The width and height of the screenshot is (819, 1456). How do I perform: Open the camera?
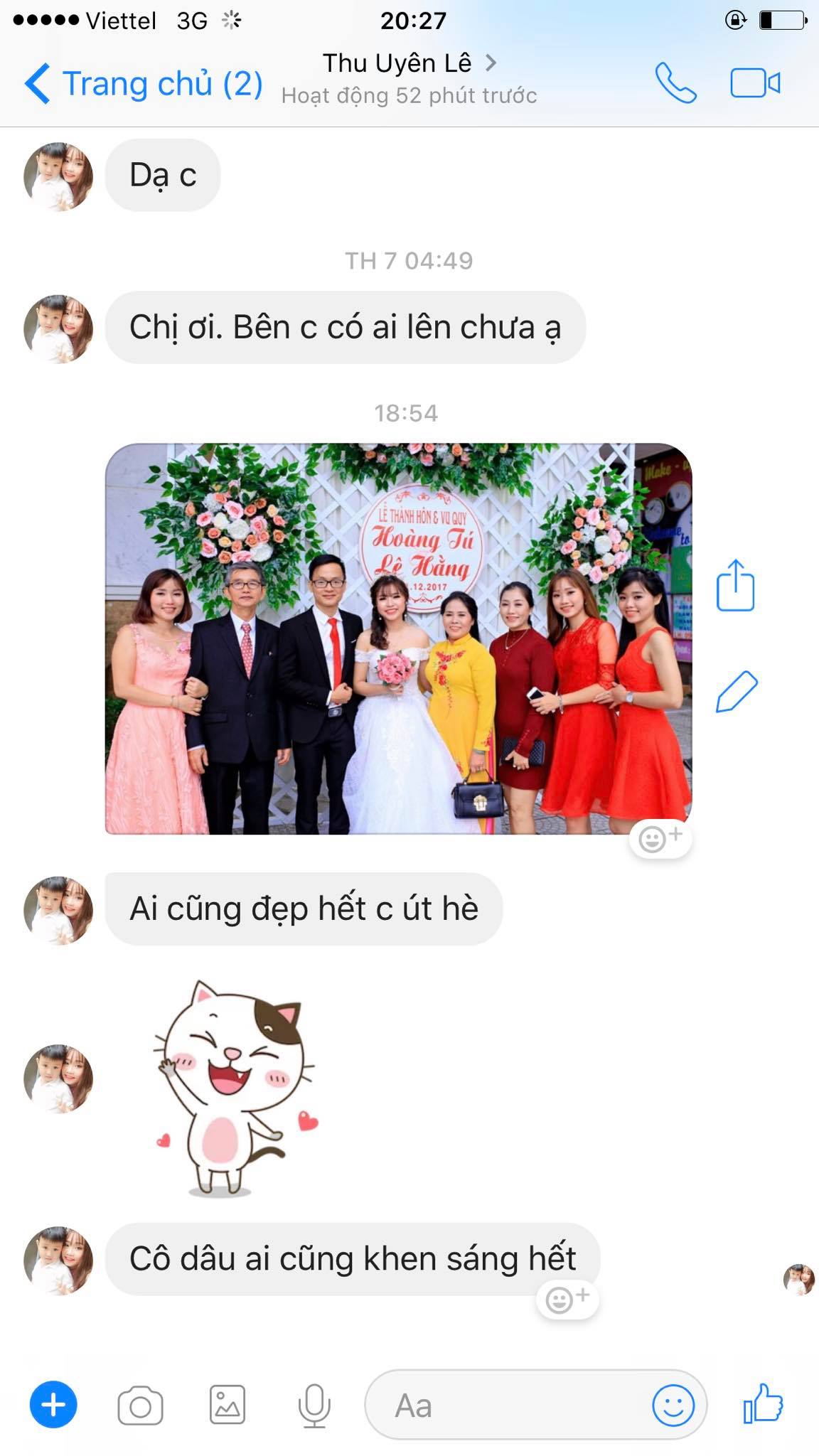(140, 1406)
